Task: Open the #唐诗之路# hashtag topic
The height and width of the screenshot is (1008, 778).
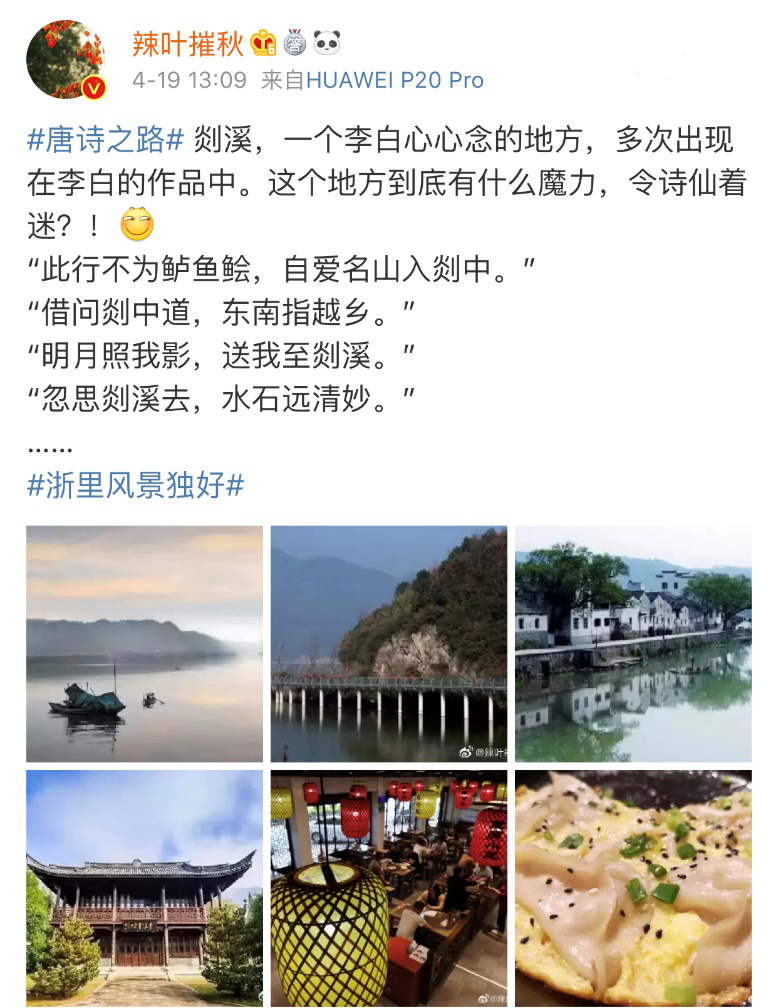Action: point(106,141)
